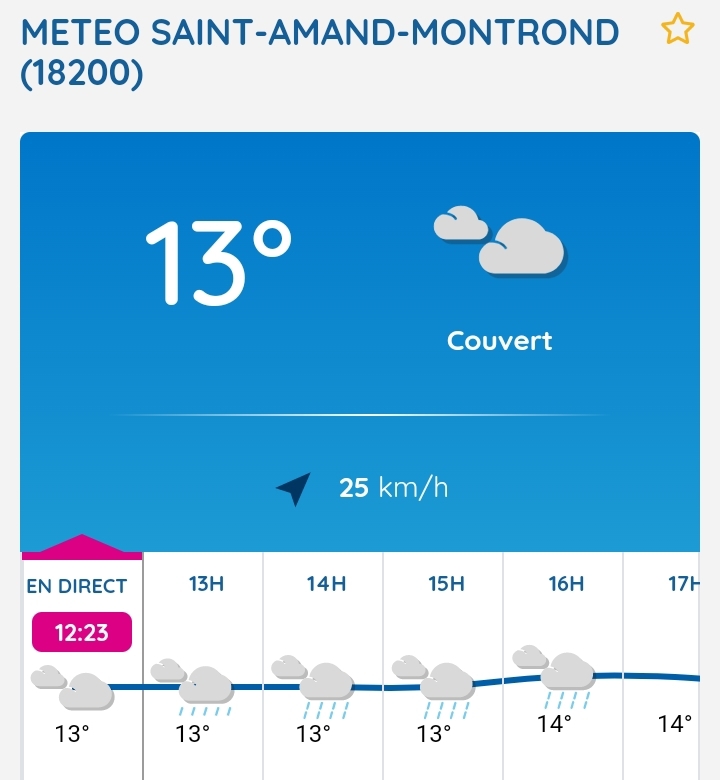Switch to the 14H forecast slot

[x=324, y=660]
